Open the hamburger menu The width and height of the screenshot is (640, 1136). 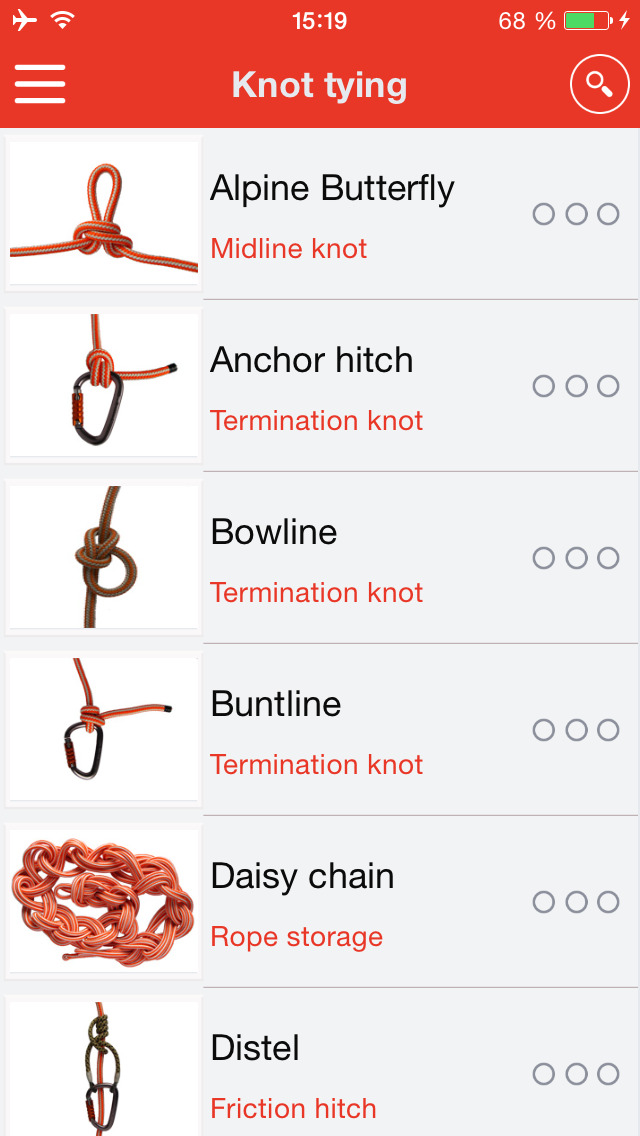[x=40, y=85]
